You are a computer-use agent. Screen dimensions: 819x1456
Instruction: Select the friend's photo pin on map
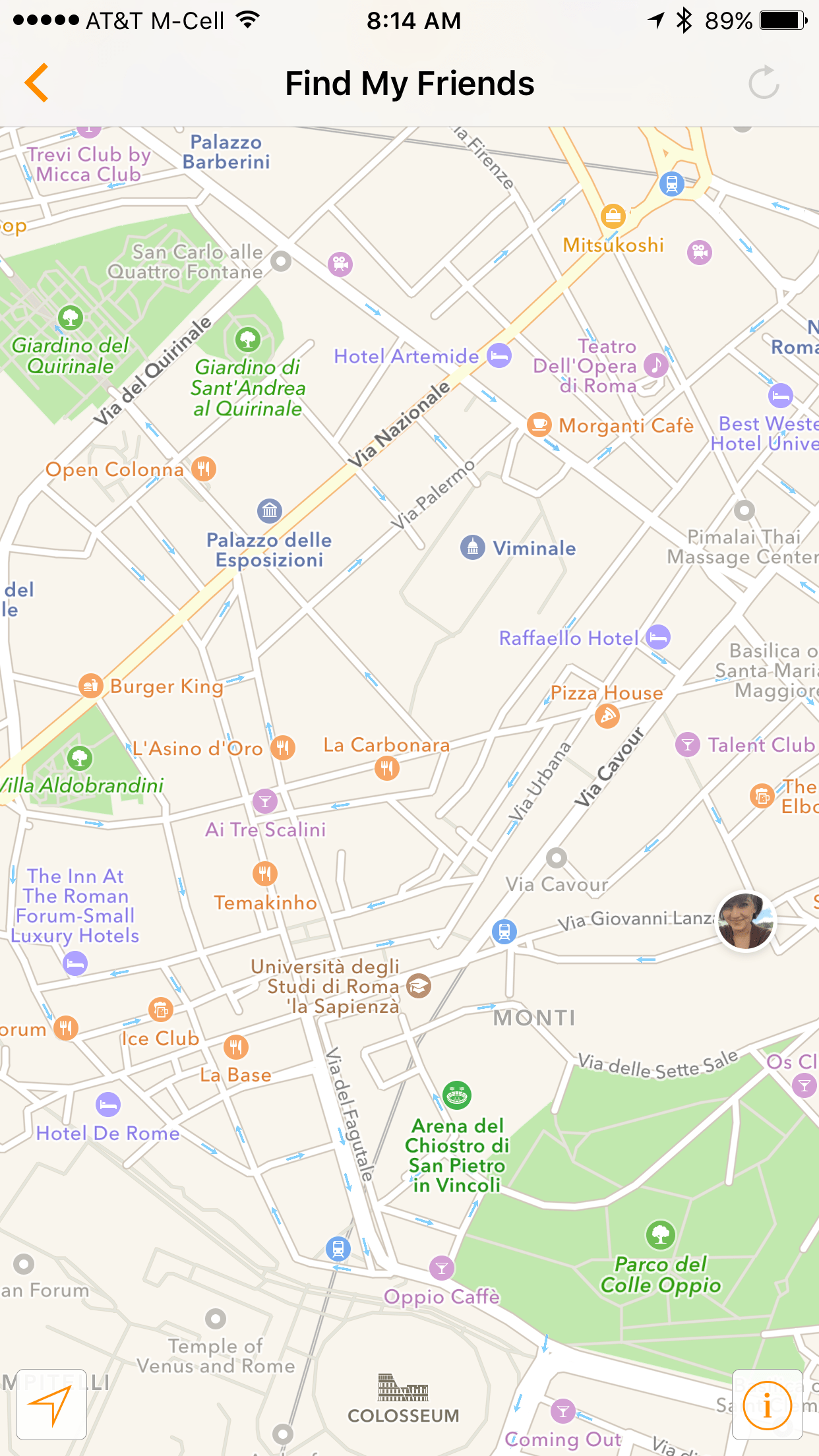pyautogui.click(x=746, y=921)
